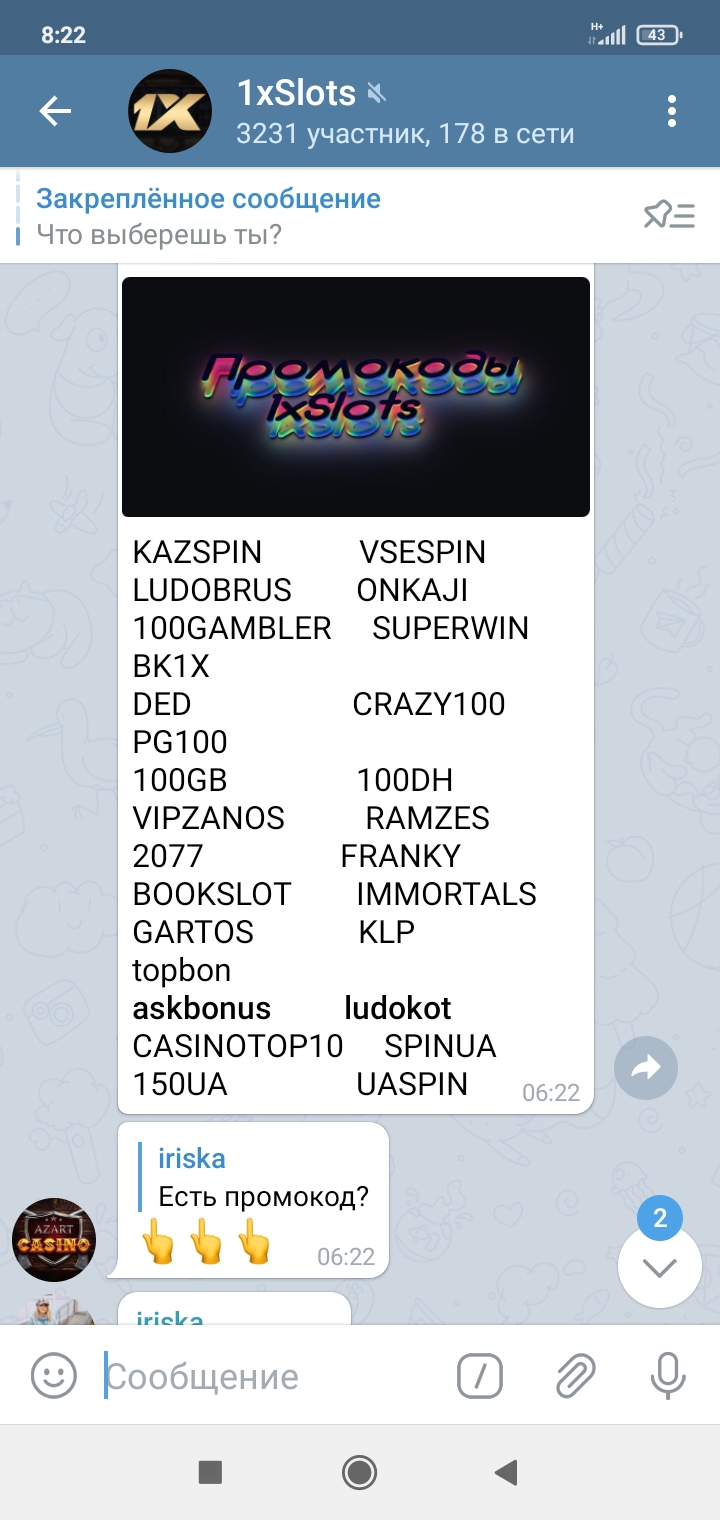Jump to iriska's quoted message "Есть промокод?"

262,1178
